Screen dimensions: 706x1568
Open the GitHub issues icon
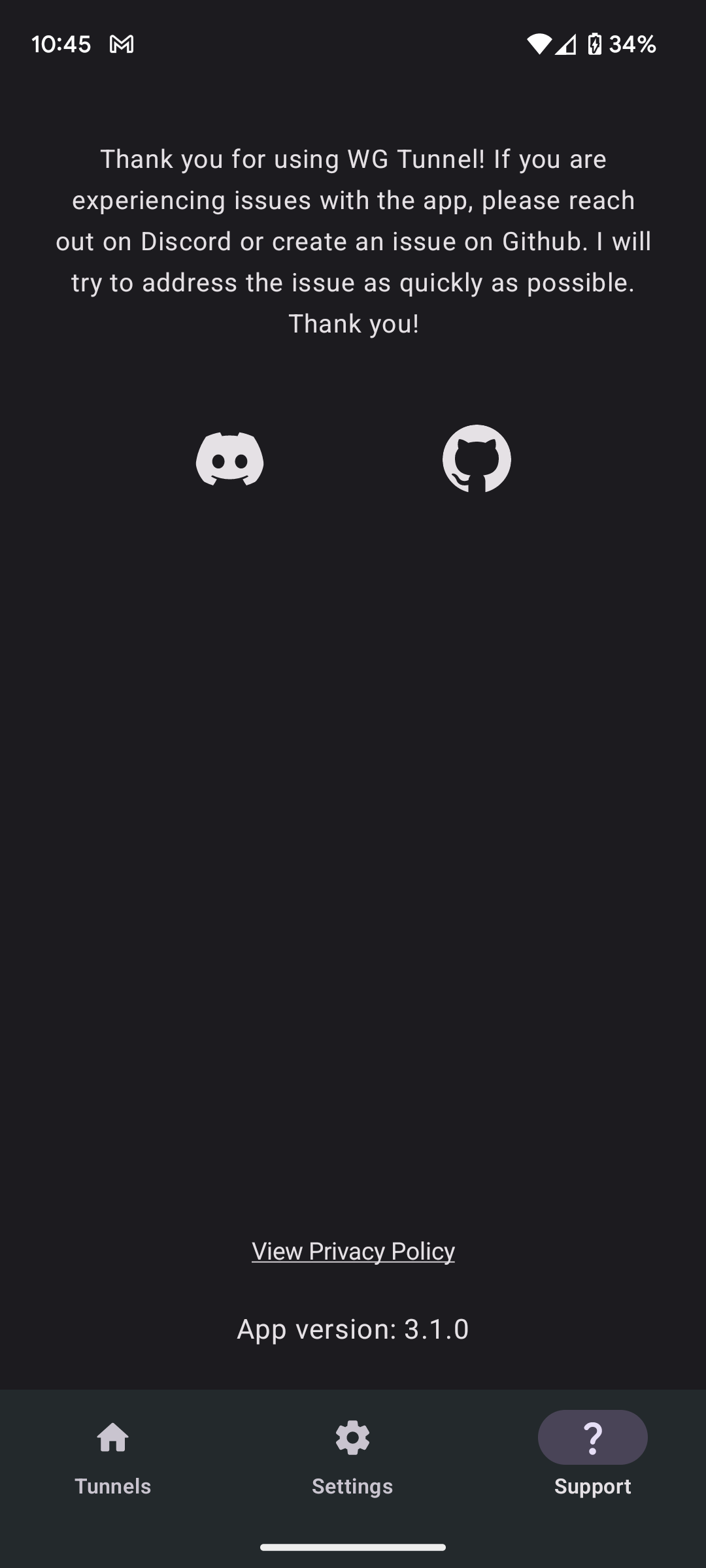coord(477,459)
